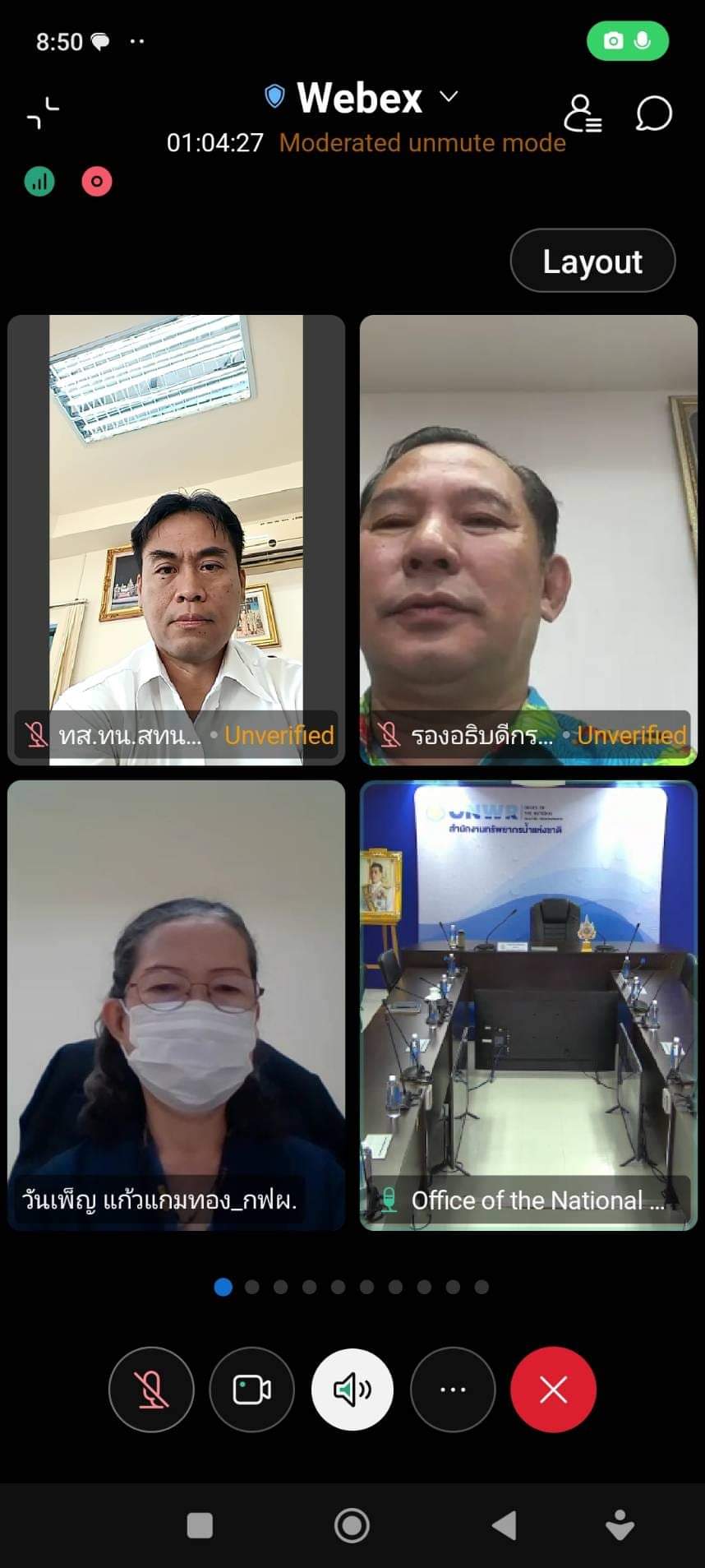The image size is (705, 1568).
Task: Leave the meeting
Action: point(553,1390)
